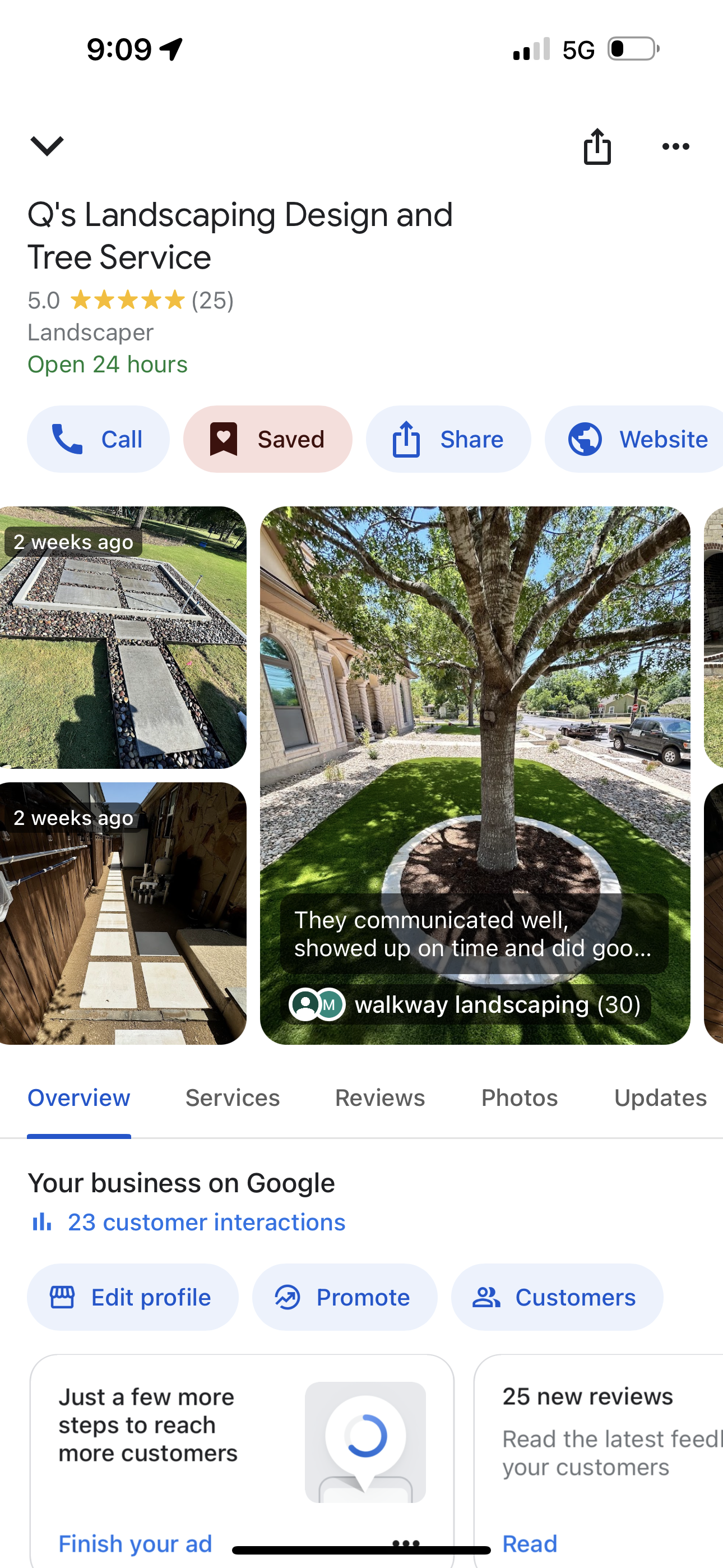The image size is (723, 1568).
Task: Toggle the Saved button
Action: tap(268, 440)
